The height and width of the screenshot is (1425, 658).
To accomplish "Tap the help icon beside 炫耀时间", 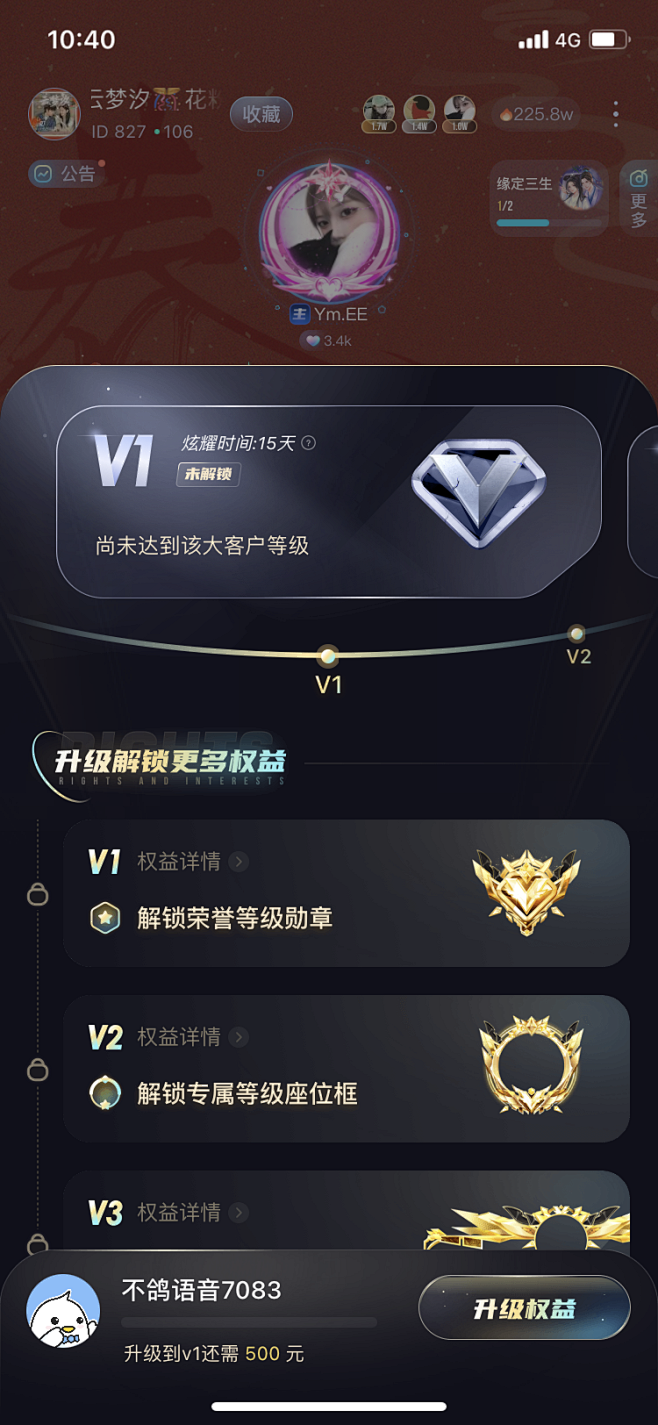I will (x=309, y=443).
